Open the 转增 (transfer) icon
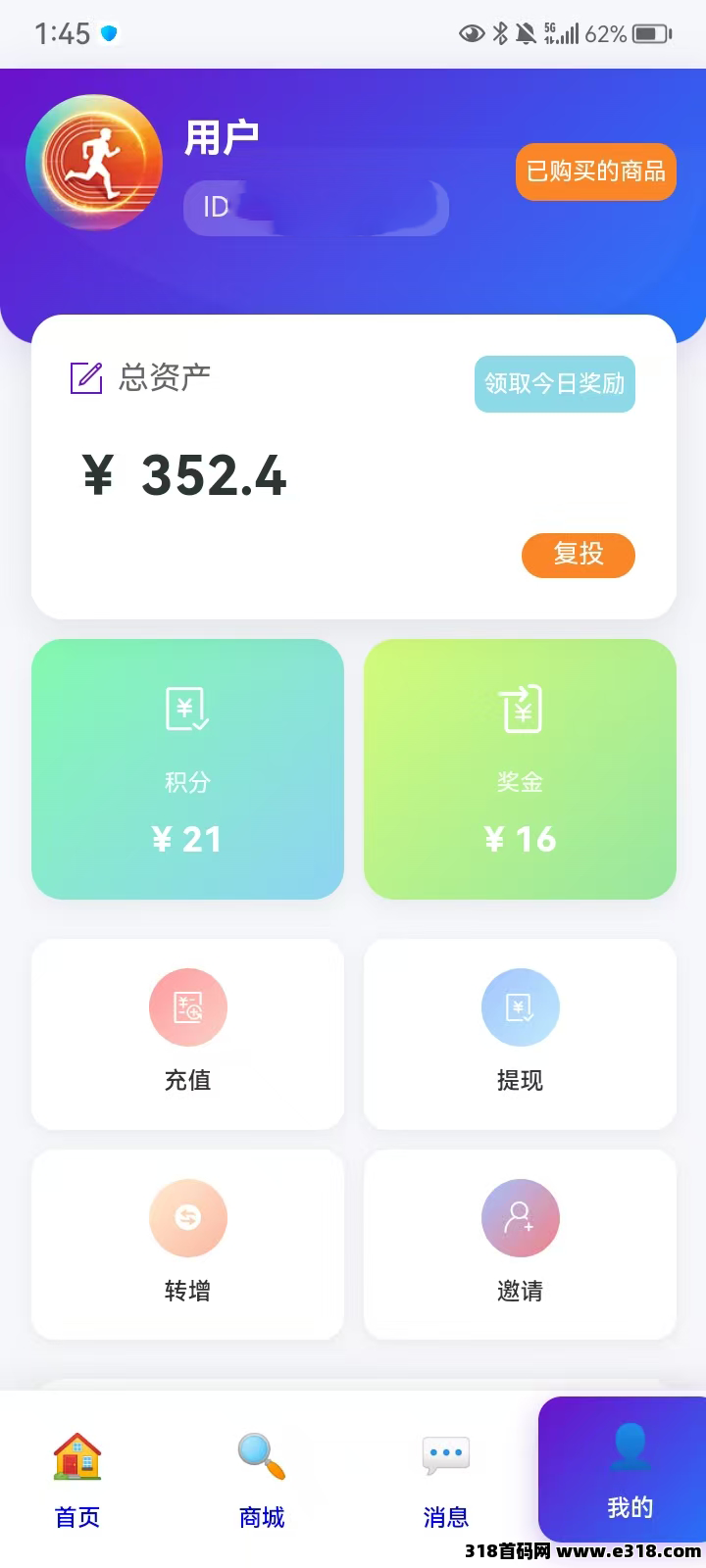The height and width of the screenshot is (1568, 706). tap(187, 1217)
